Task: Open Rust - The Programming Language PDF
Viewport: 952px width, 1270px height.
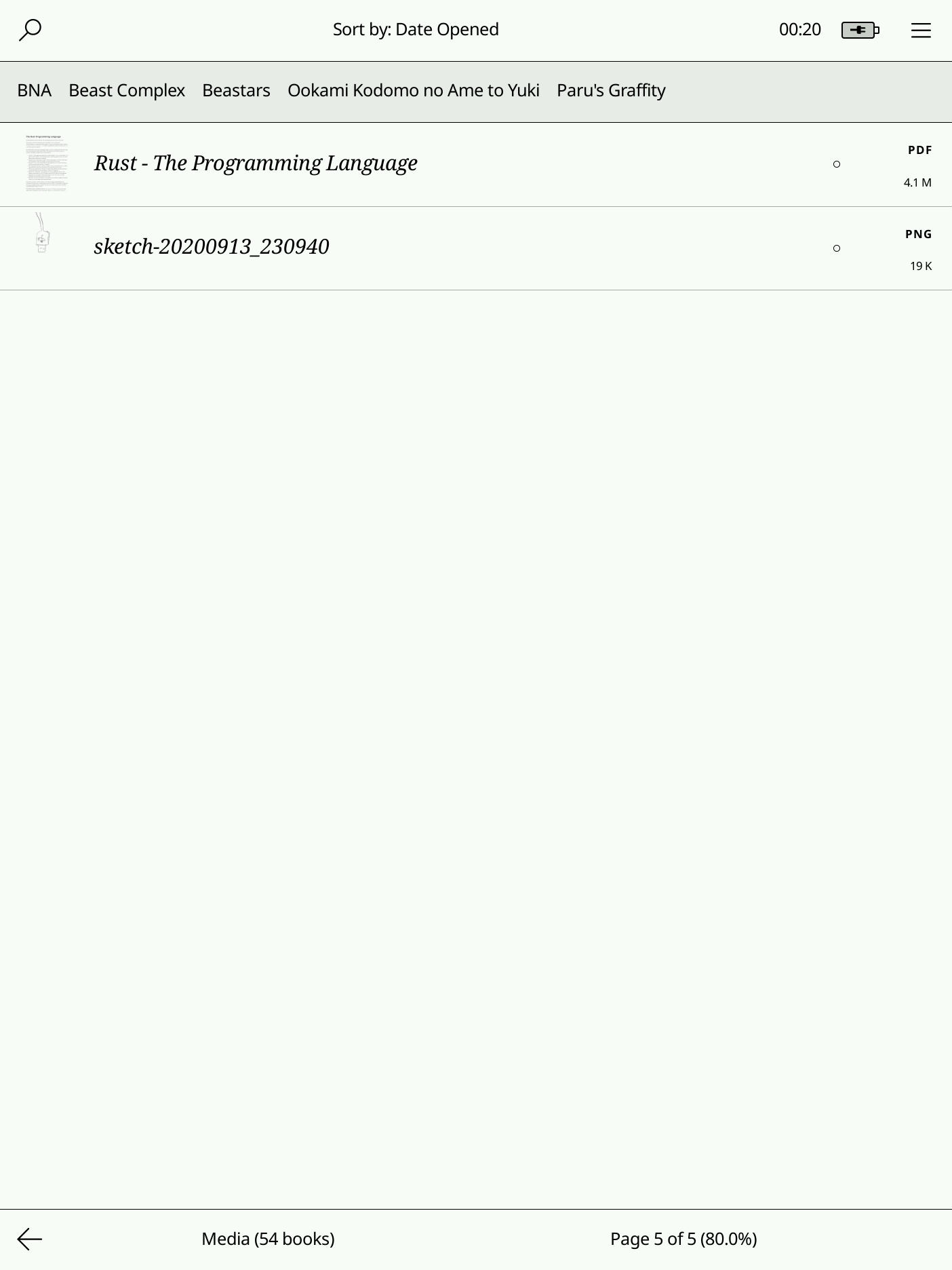Action: [256, 163]
